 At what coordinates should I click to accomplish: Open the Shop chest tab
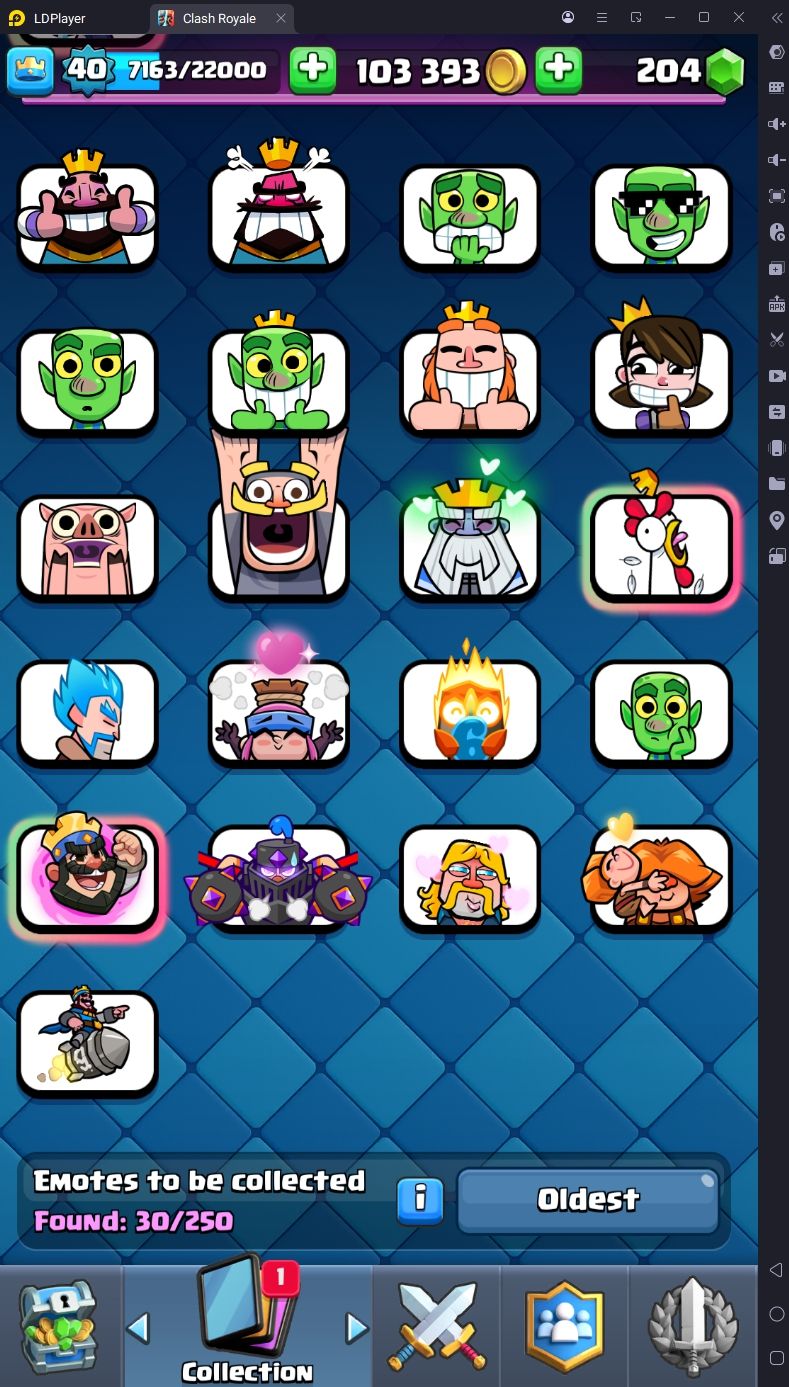point(60,1325)
